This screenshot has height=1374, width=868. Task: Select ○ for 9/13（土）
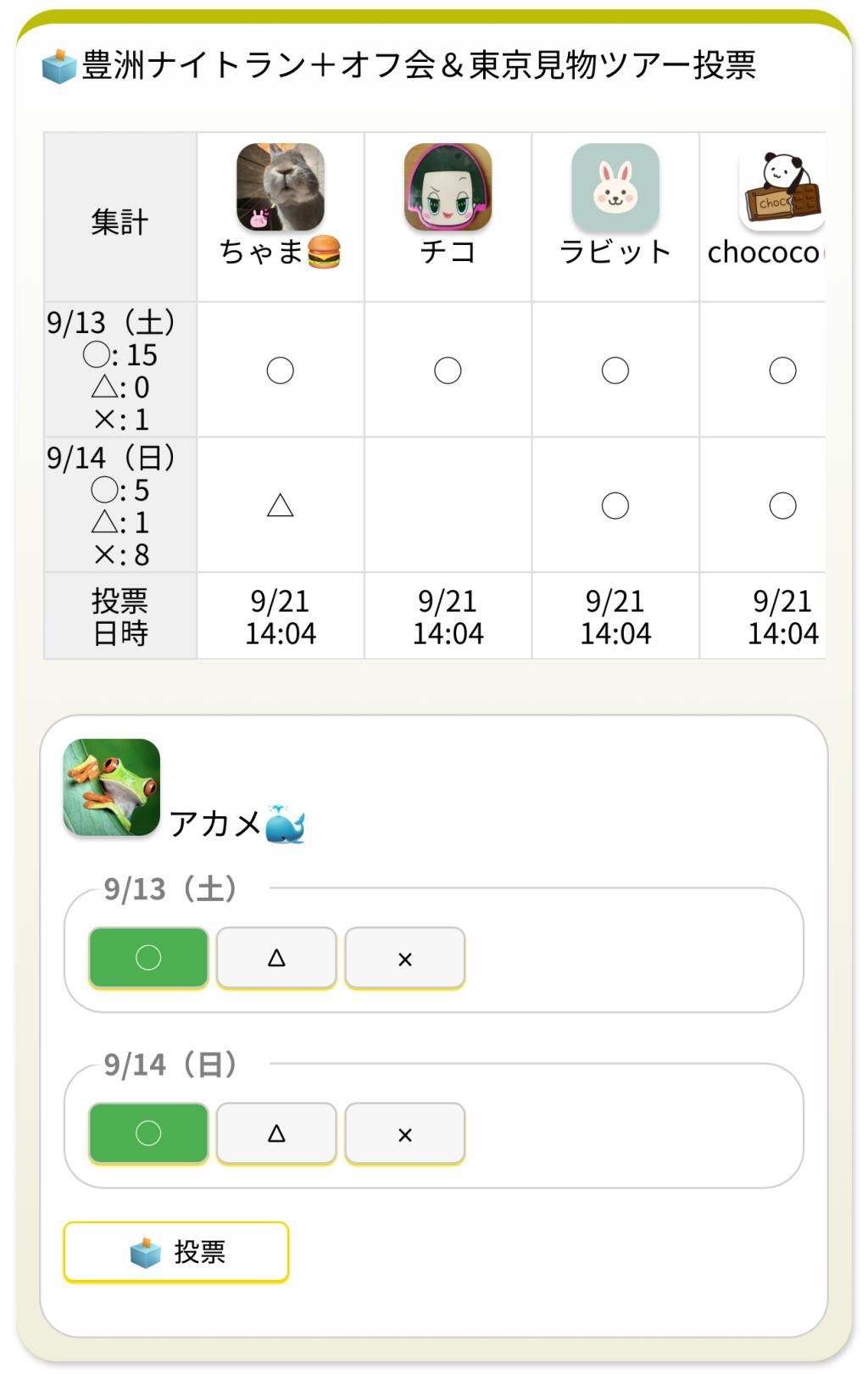148,958
